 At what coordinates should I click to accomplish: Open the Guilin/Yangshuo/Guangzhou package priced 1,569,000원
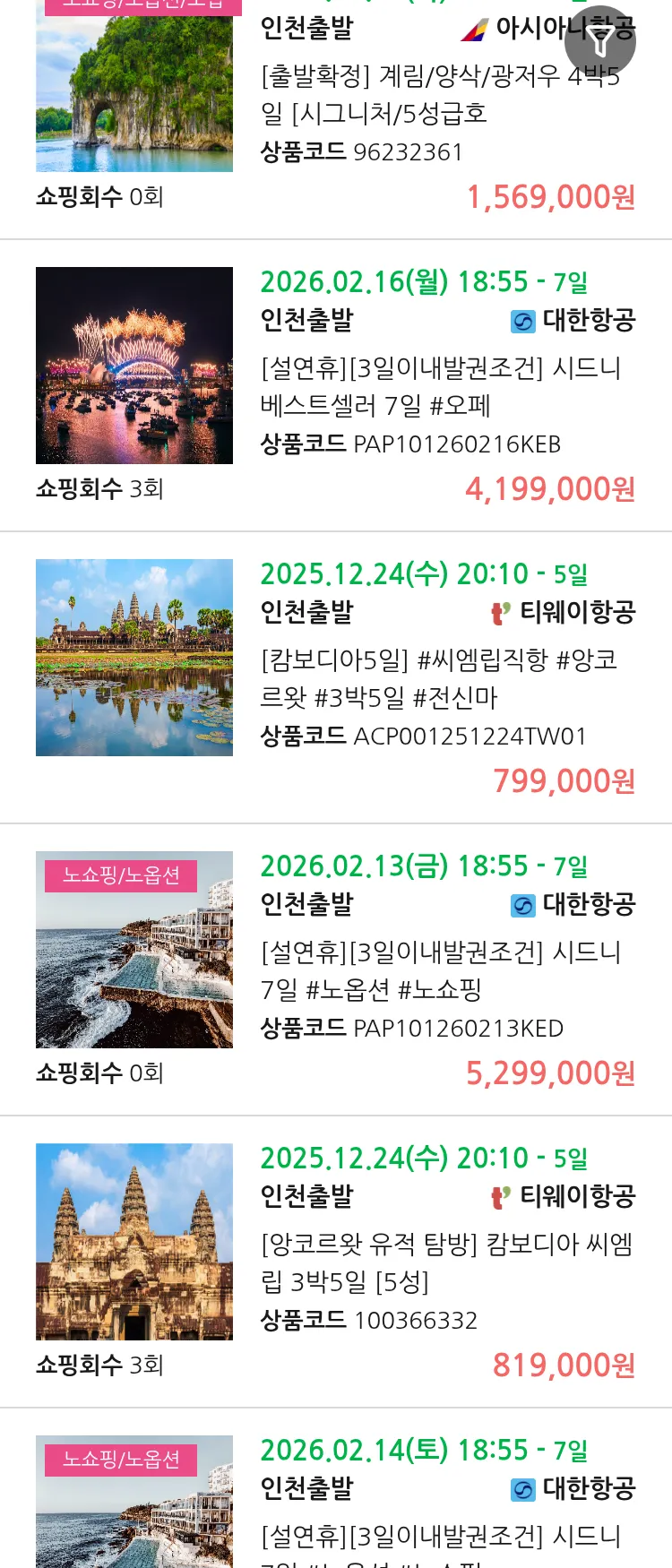click(x=439, y=95)
